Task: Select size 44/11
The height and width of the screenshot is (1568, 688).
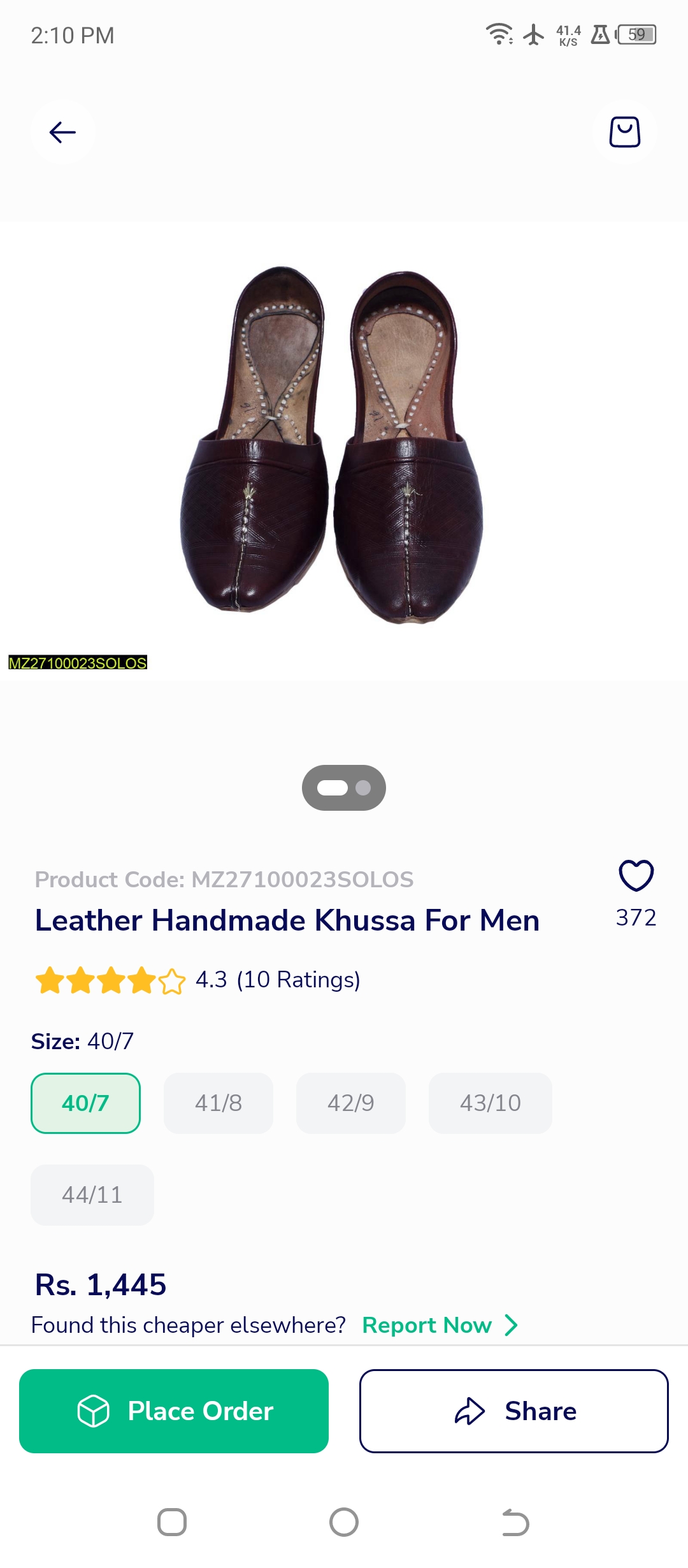Action: point(92,1194)
